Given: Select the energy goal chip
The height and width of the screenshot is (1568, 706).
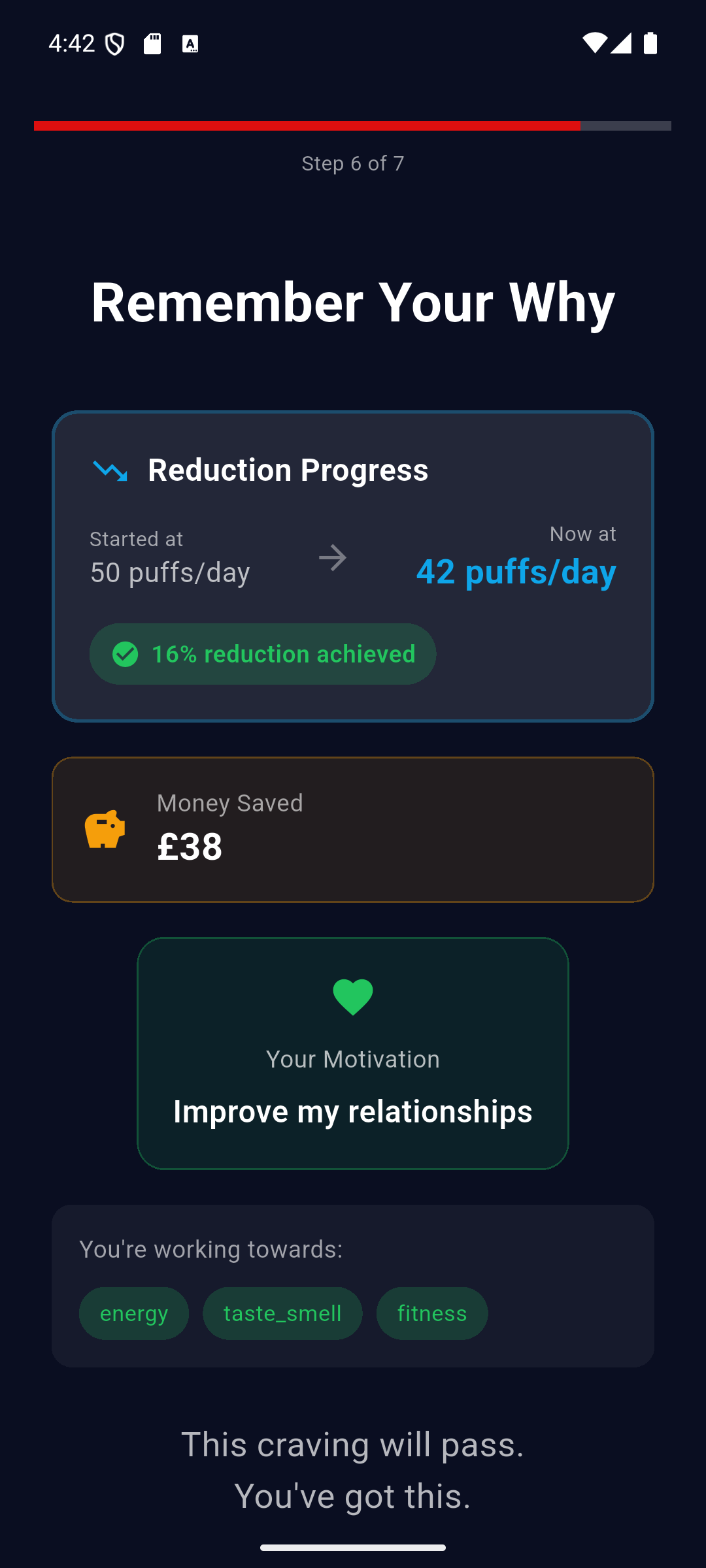Looking at the screenshot, I should click(x=134, y=1313).
